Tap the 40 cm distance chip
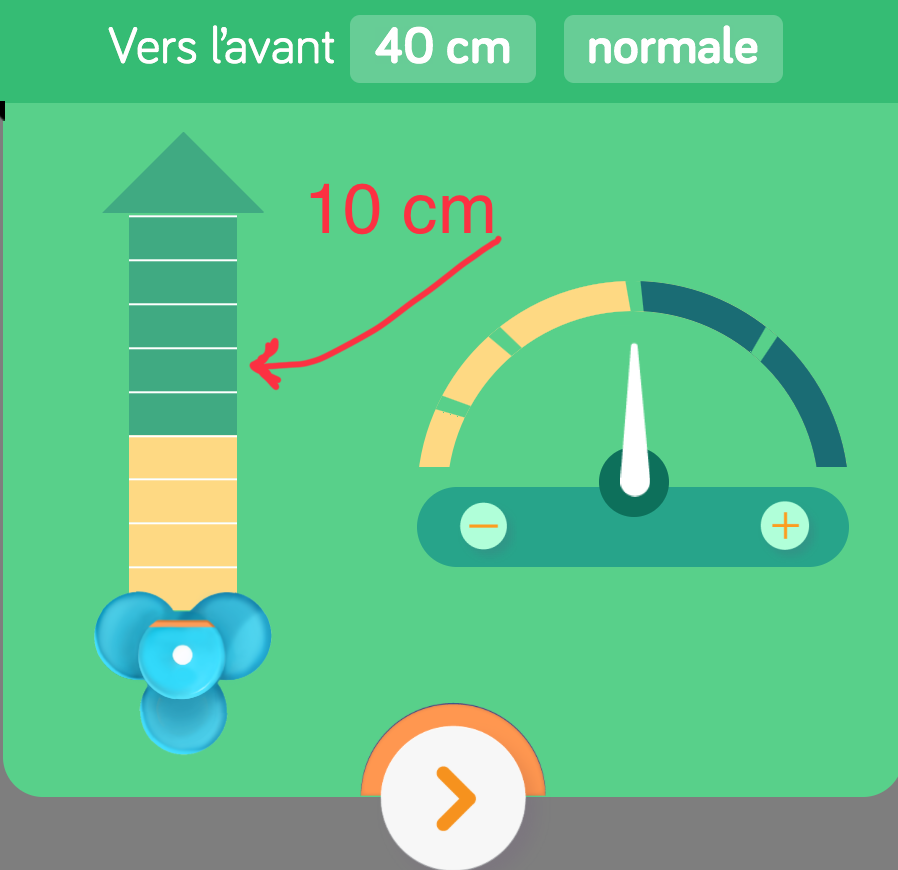 (x=442, y=48)
